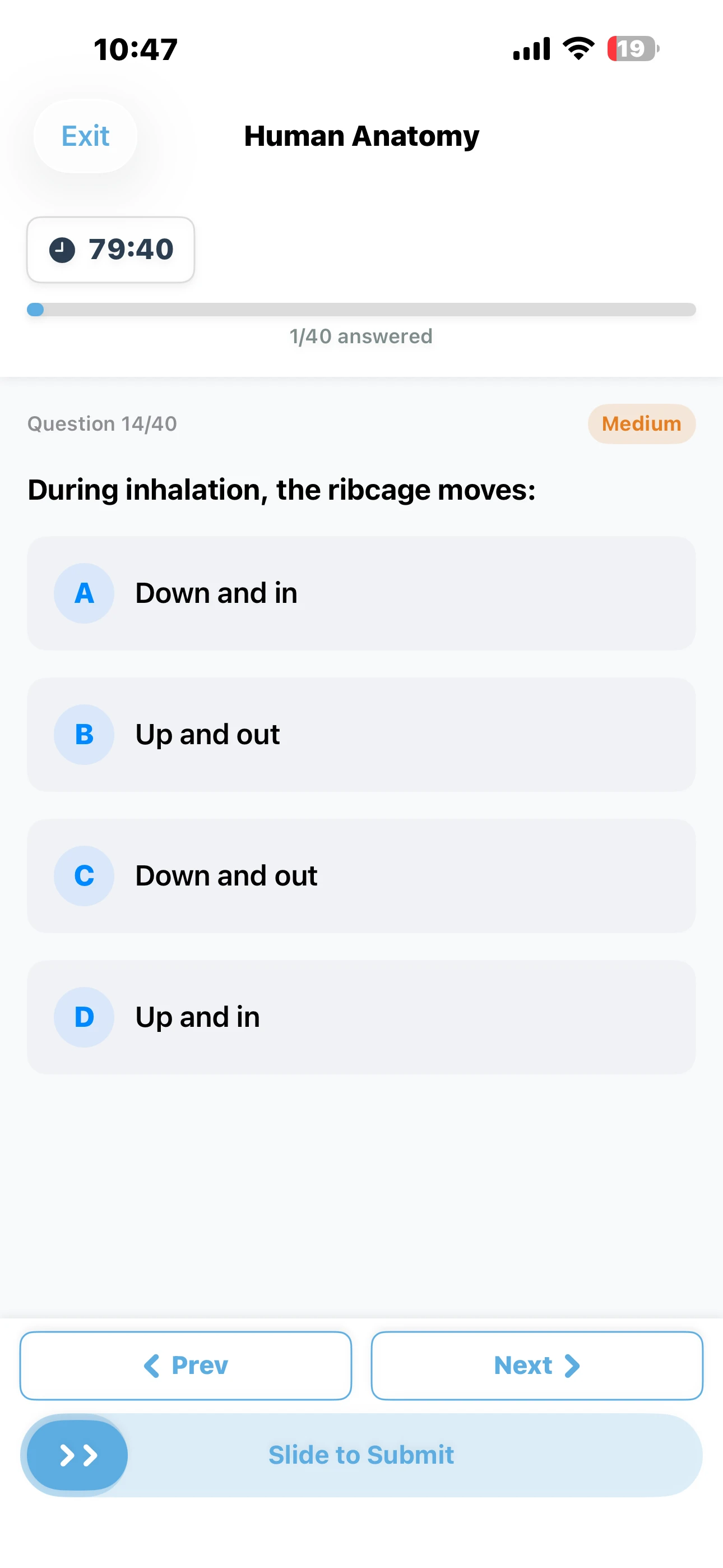Advance to the next question
Screen dimensions: 723x1568
pyautogui.click(x=536, y=1366)
